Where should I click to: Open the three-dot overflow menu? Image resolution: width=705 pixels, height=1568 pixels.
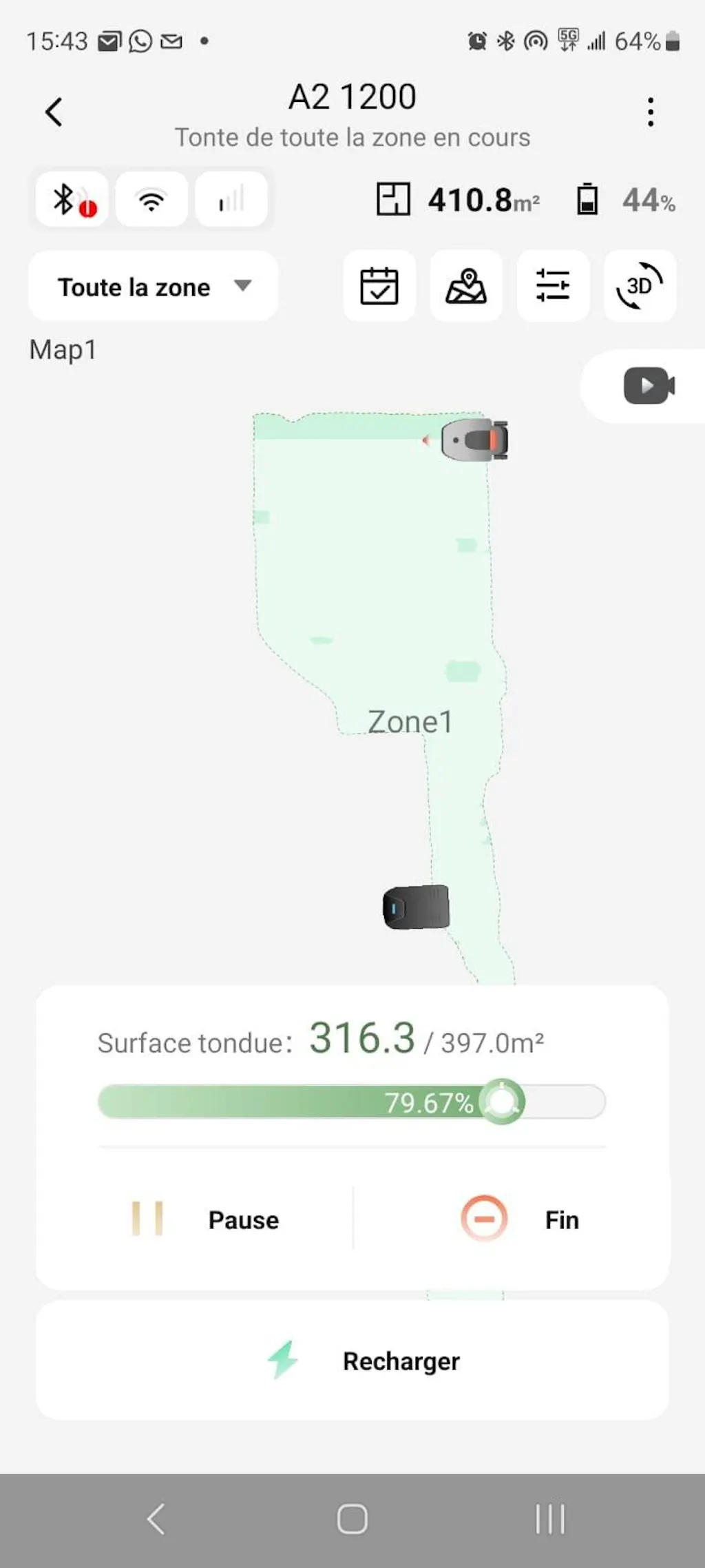(x=650, y=112)
